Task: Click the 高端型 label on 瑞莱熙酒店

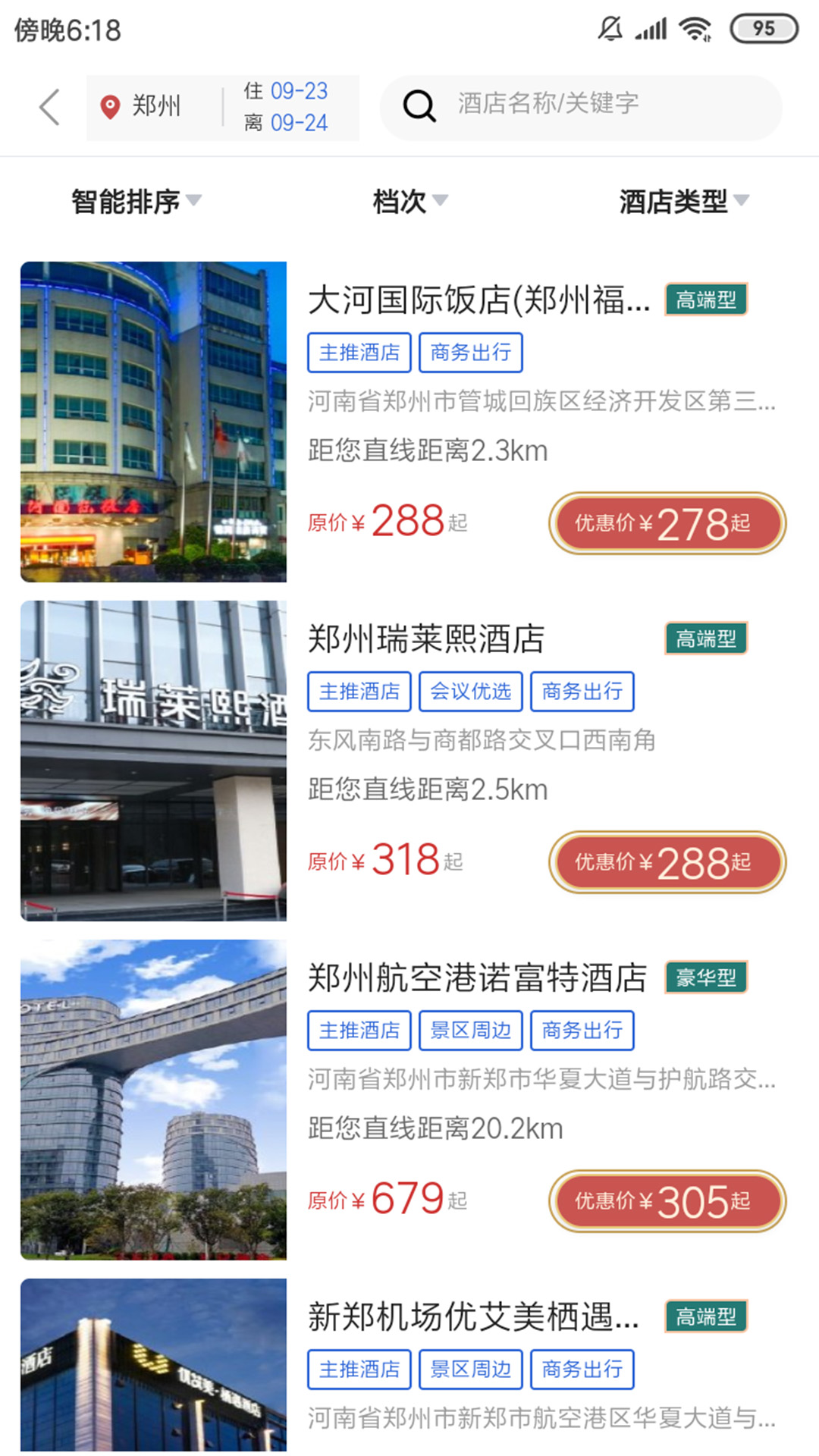Action: (x=704, y=638)
